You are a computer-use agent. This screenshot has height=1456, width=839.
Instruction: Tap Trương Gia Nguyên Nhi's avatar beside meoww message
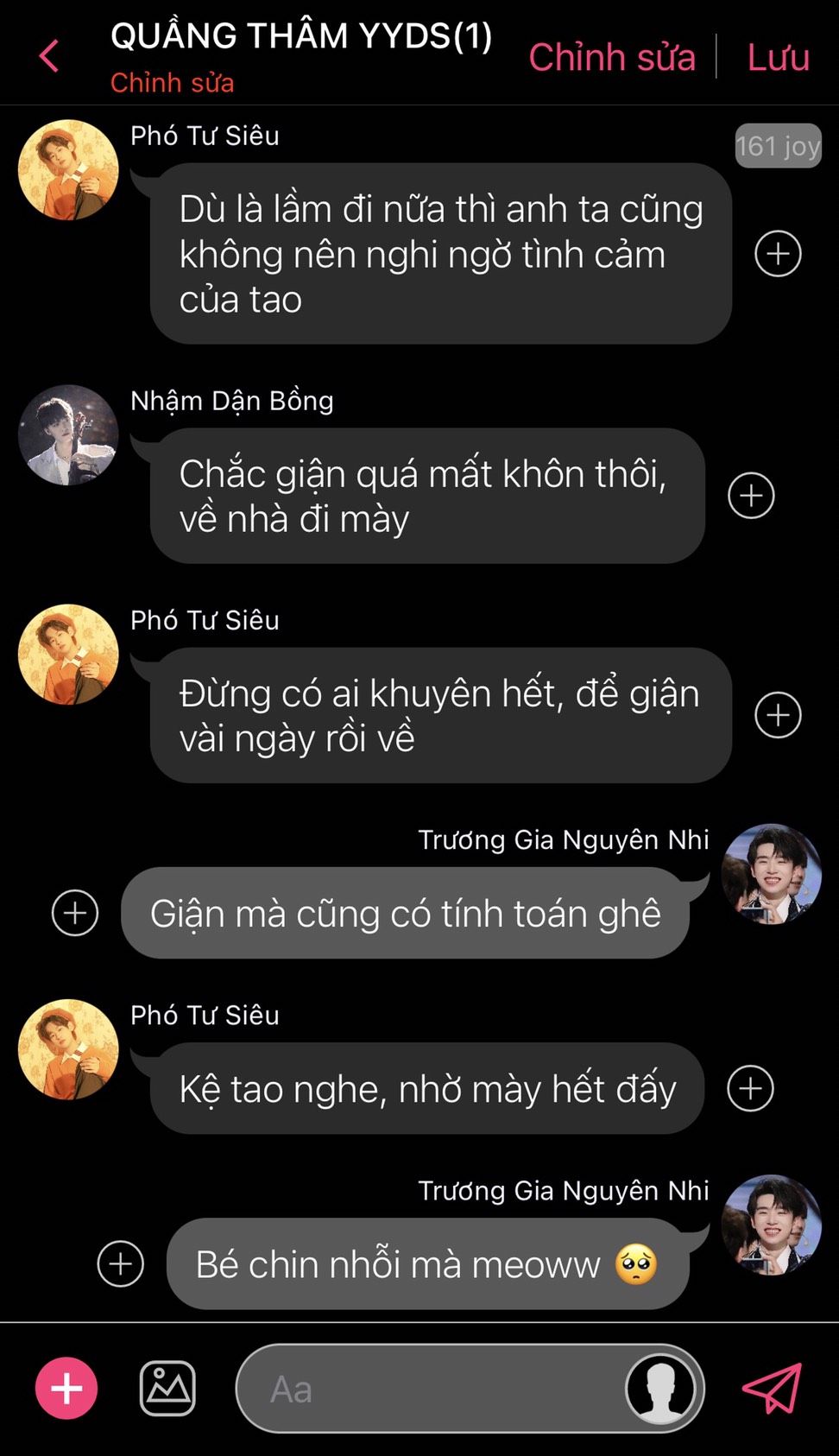(x=771, y=1225)
